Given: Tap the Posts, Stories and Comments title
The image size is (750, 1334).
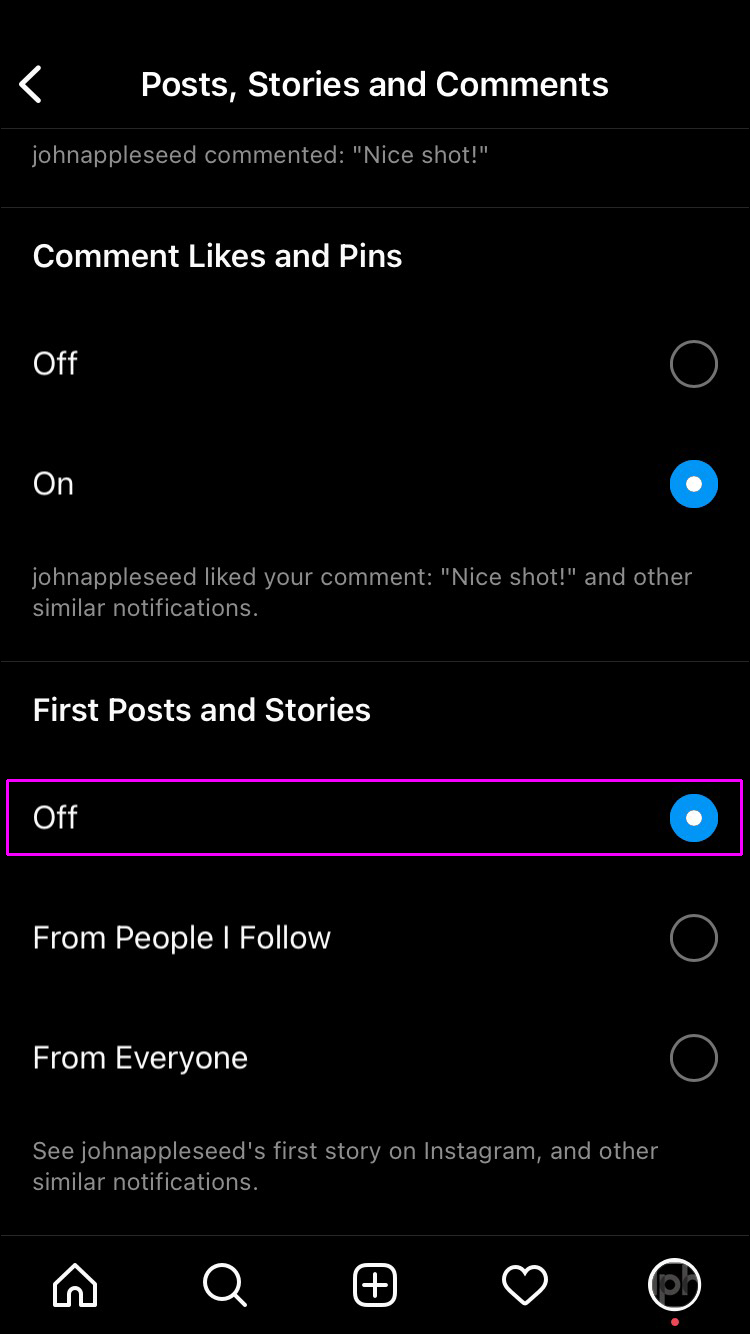Looking at the screenshot, I should [375, 84].
